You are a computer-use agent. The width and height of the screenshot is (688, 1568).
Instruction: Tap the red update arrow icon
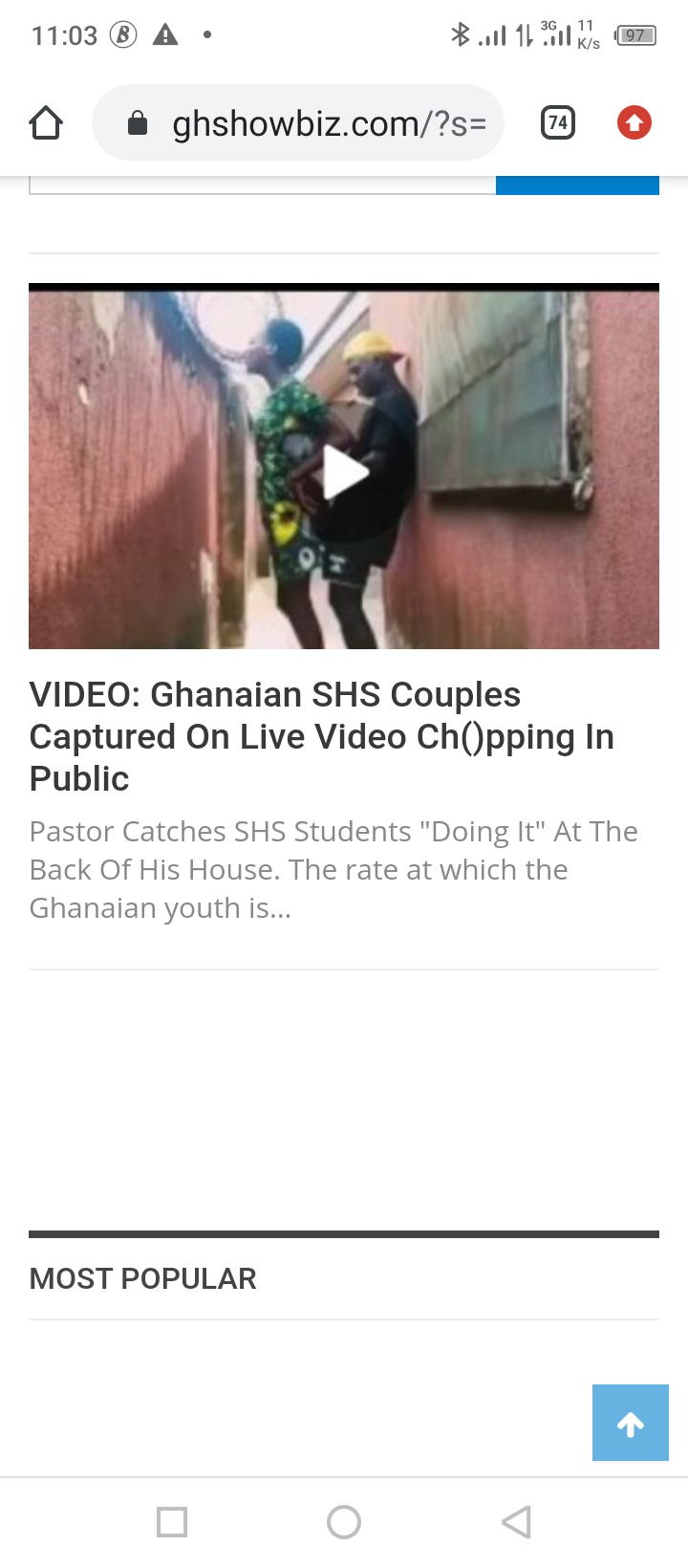tap(634, 123)
